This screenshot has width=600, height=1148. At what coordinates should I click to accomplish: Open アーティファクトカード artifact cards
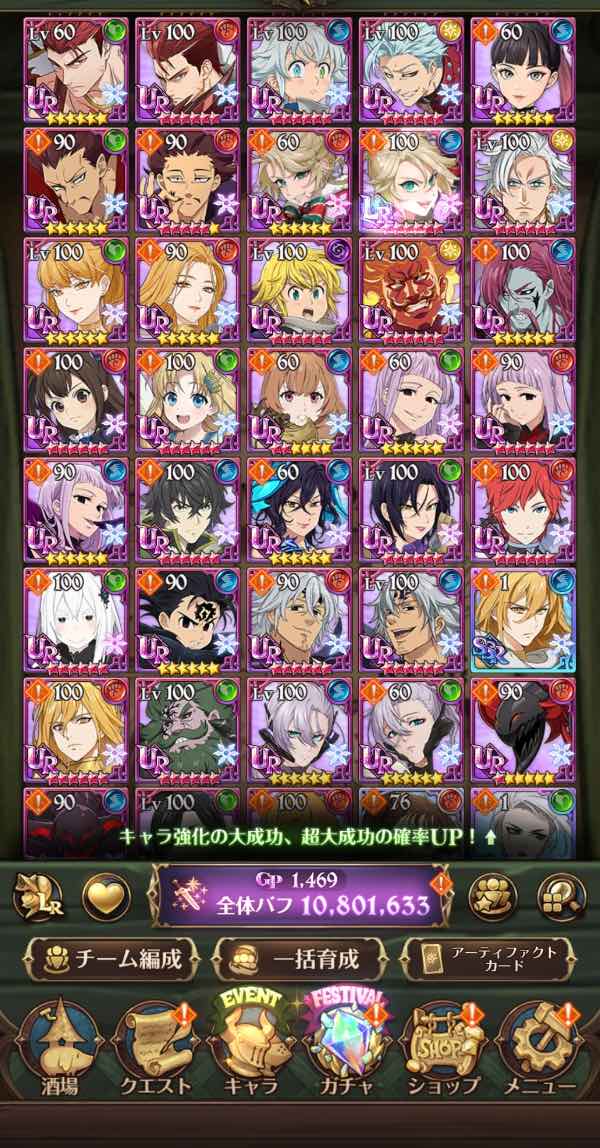pyautogui.click(x=487, y=958)
